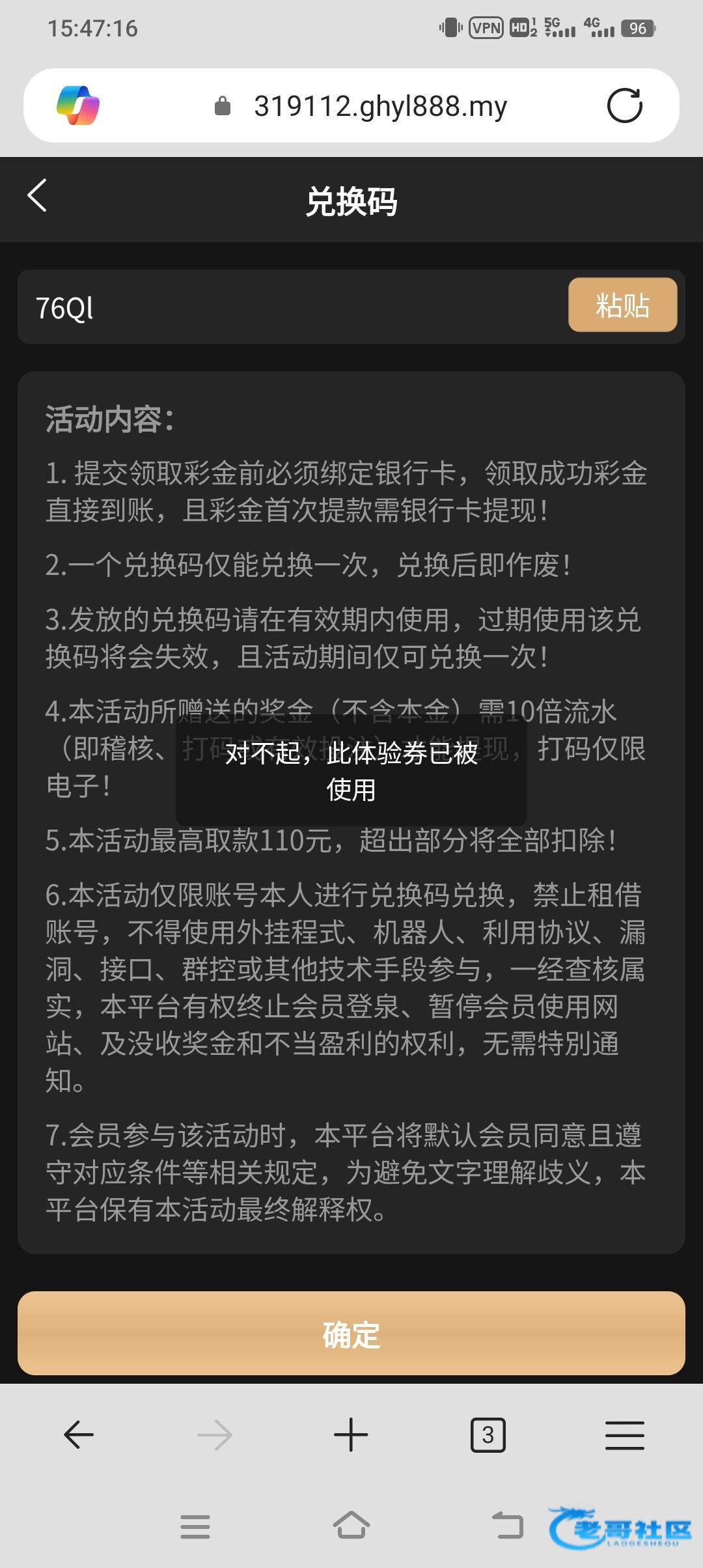Confirm with the 确定 button
Screen dimensions: 703x1568
(351, 1334)
